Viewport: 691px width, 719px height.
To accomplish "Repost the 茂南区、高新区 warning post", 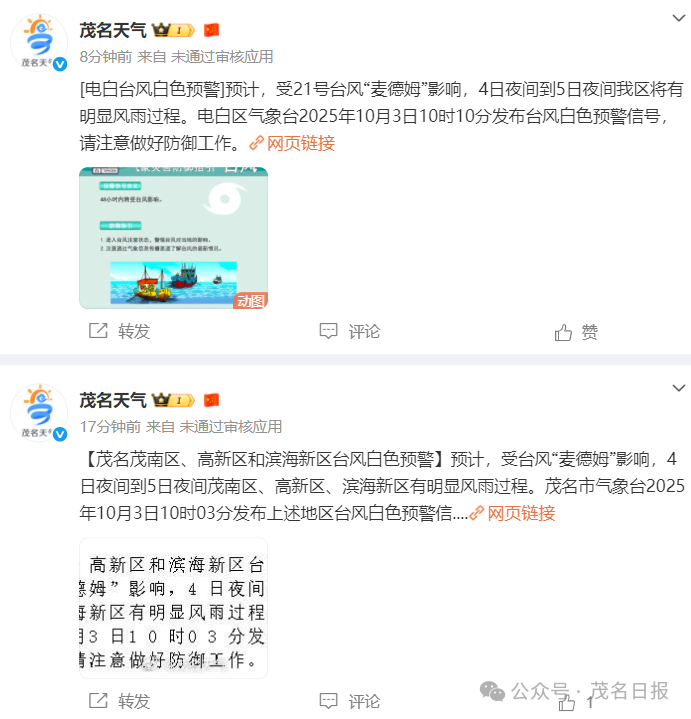I will point(120,700).
